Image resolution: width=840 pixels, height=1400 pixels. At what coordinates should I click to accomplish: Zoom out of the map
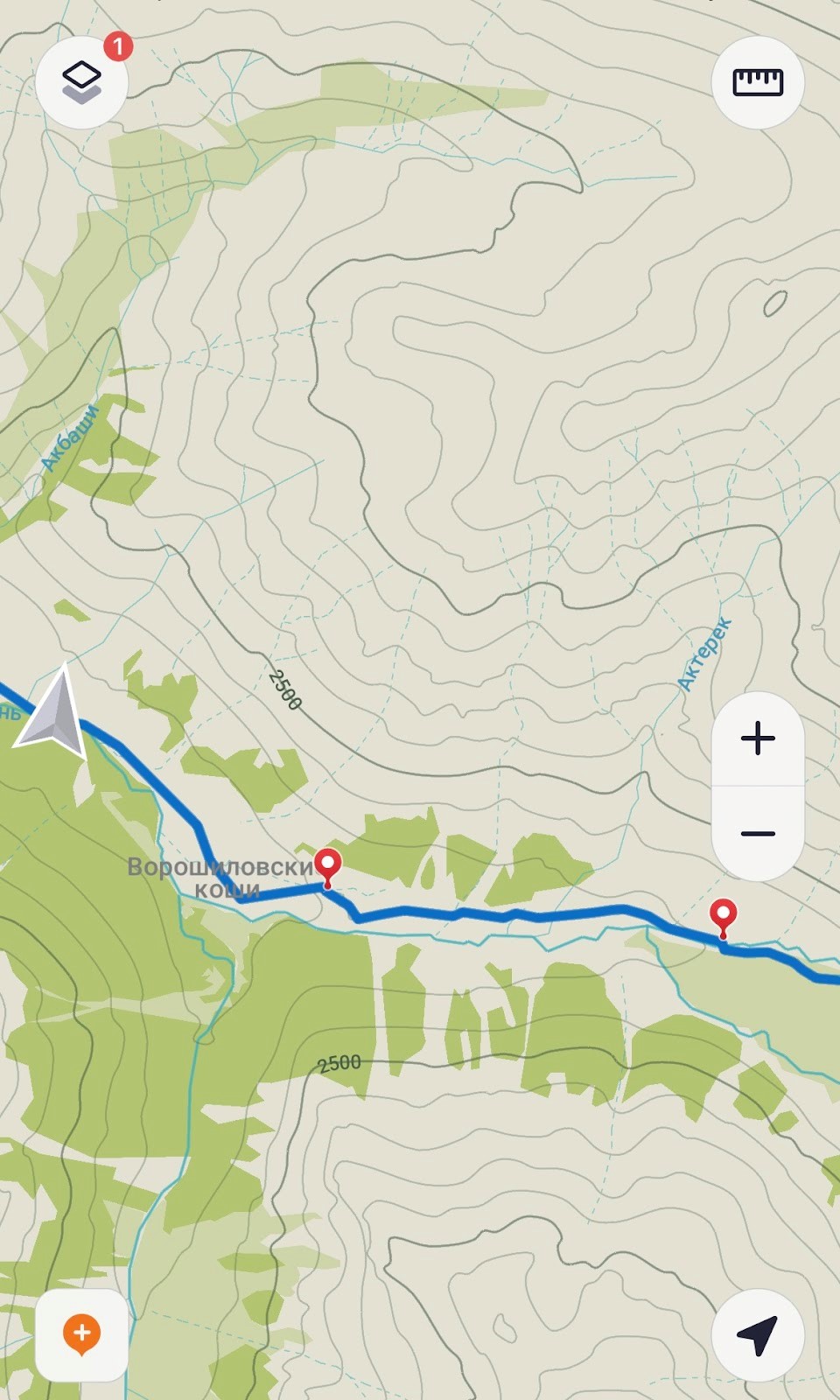[758, 834]
